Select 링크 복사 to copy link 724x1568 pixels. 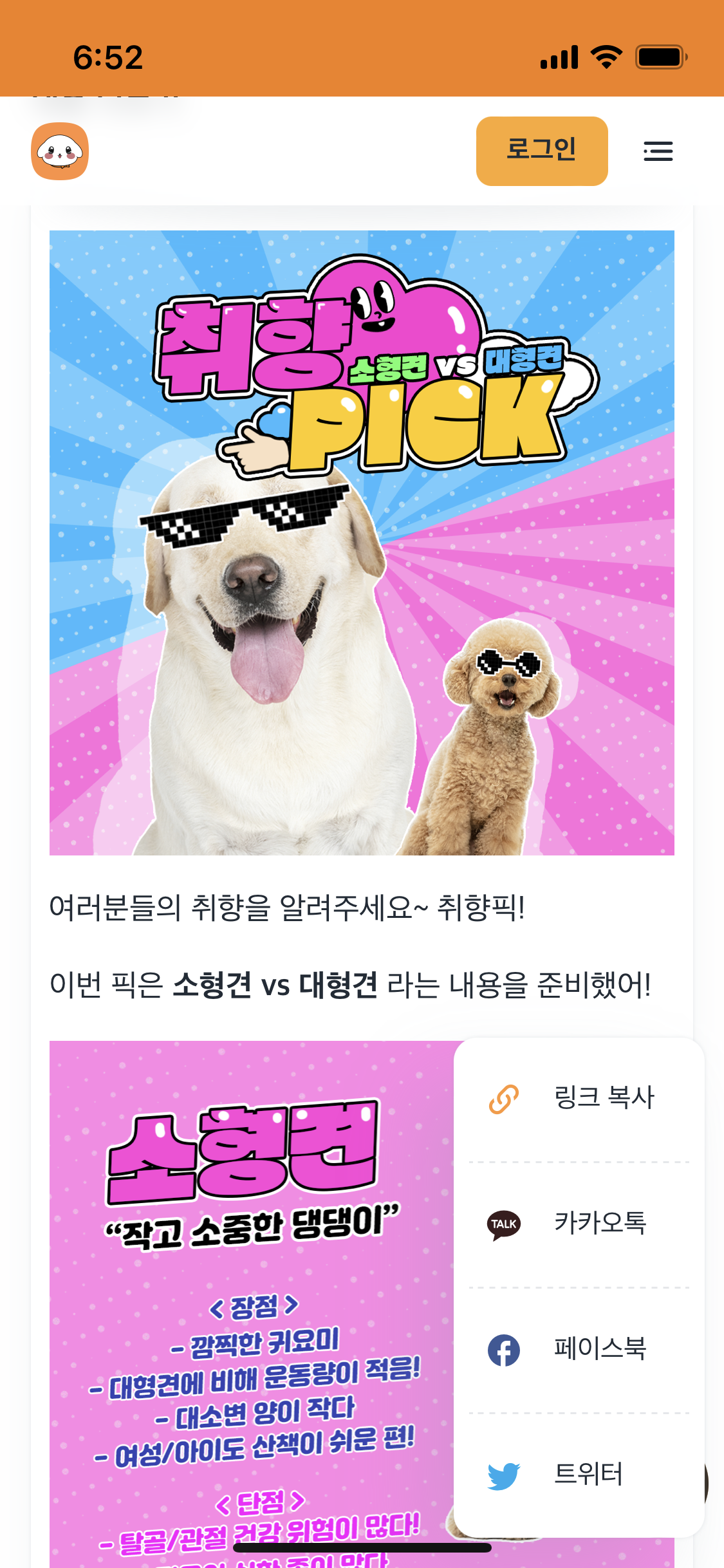(578, 1098)
